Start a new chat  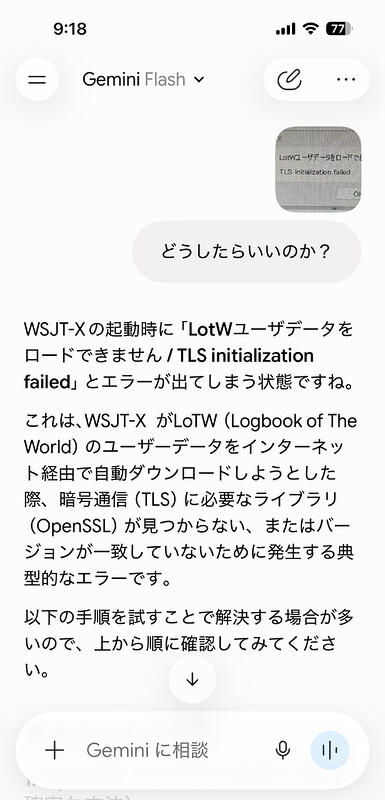(290, 80)
